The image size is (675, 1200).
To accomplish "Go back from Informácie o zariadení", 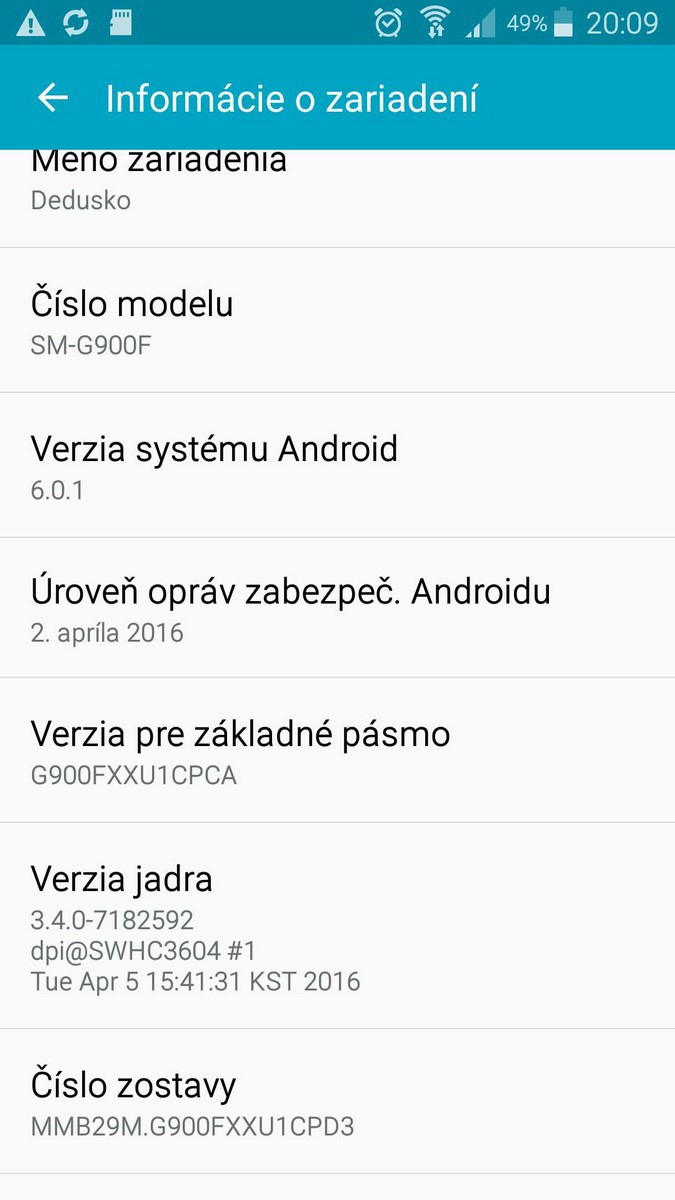I will (52, 98).
